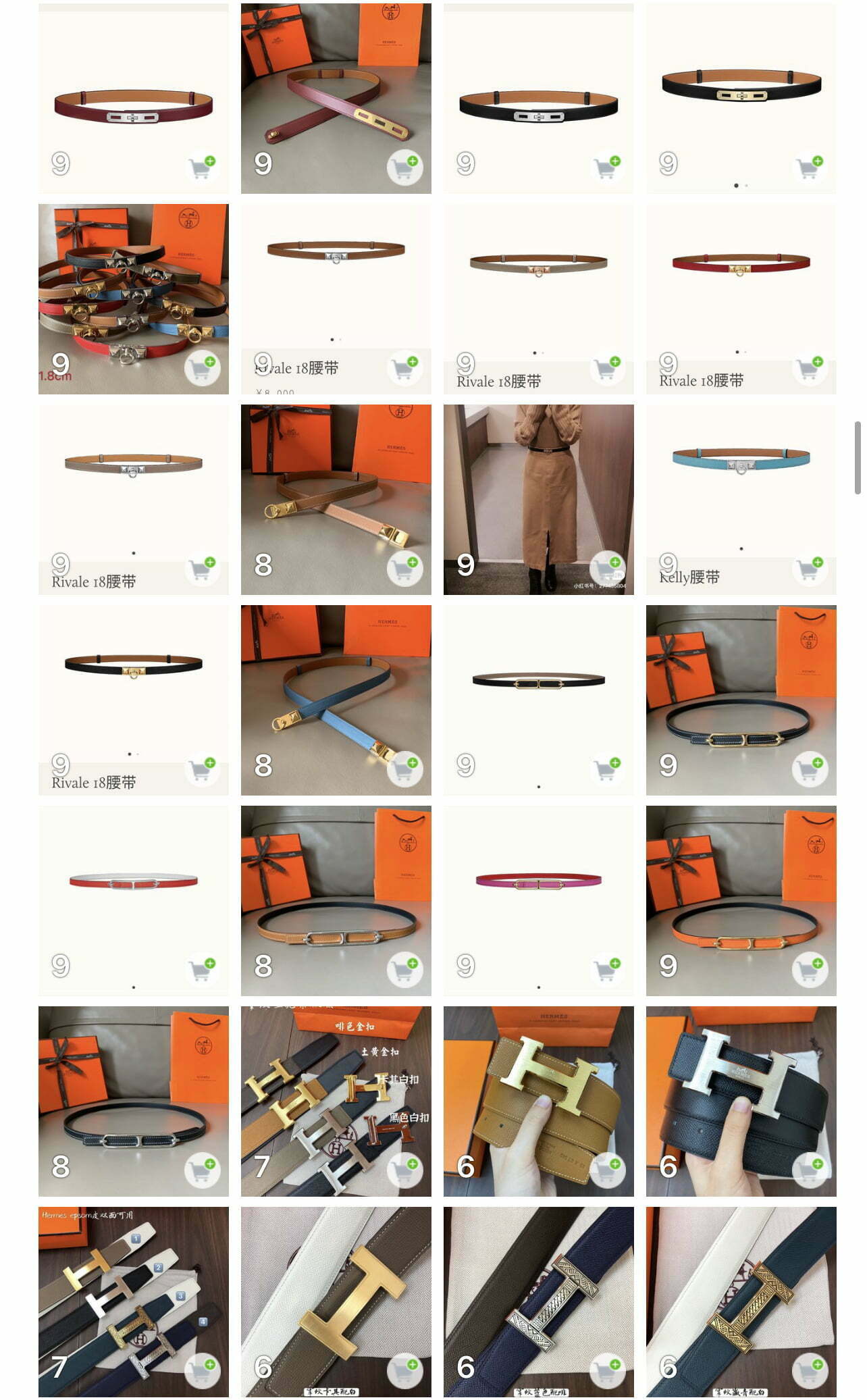Add the brown Rivale 18腰带 belt to cart

pos(404,368)
